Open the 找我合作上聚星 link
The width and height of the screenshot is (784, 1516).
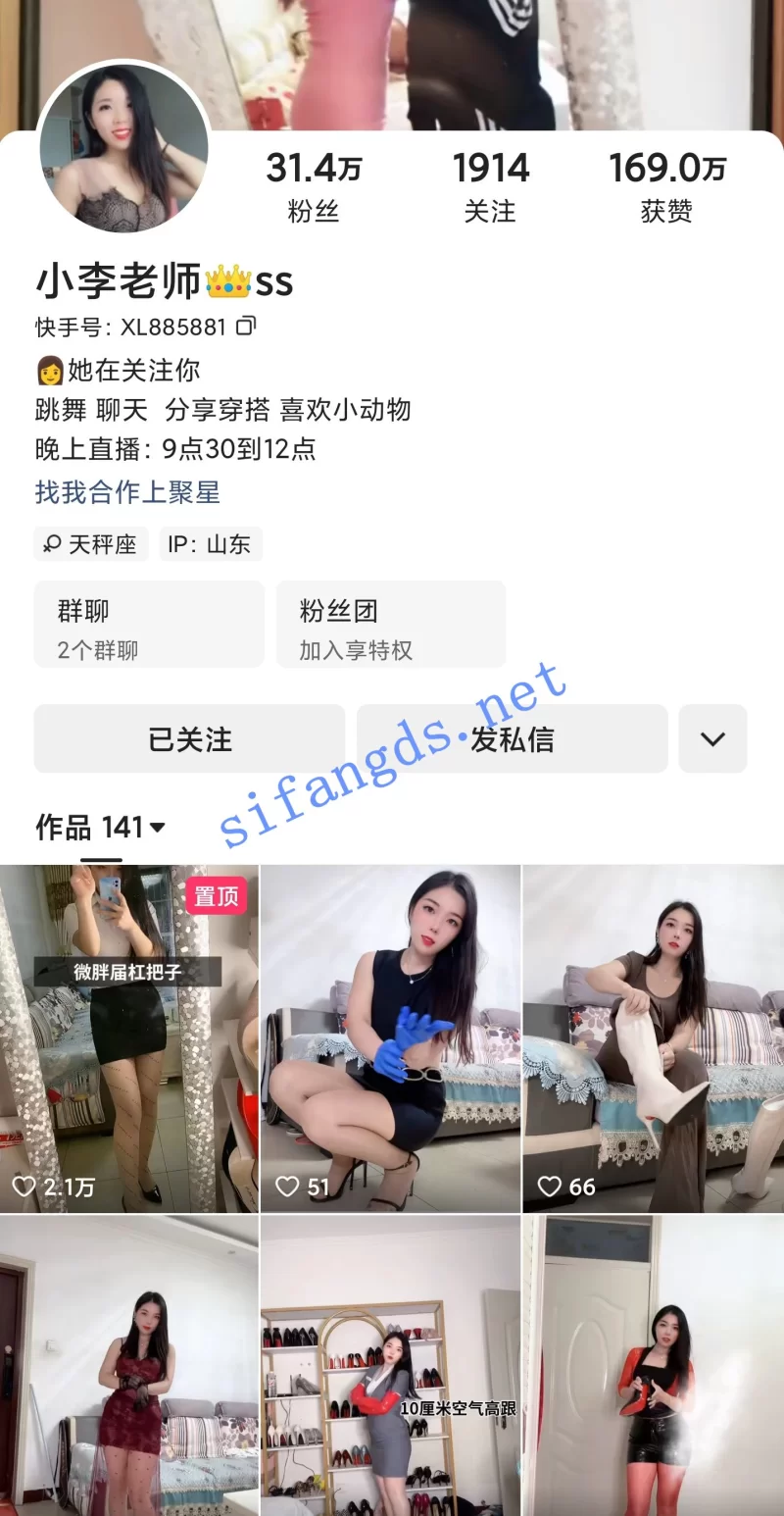[127, 491]
